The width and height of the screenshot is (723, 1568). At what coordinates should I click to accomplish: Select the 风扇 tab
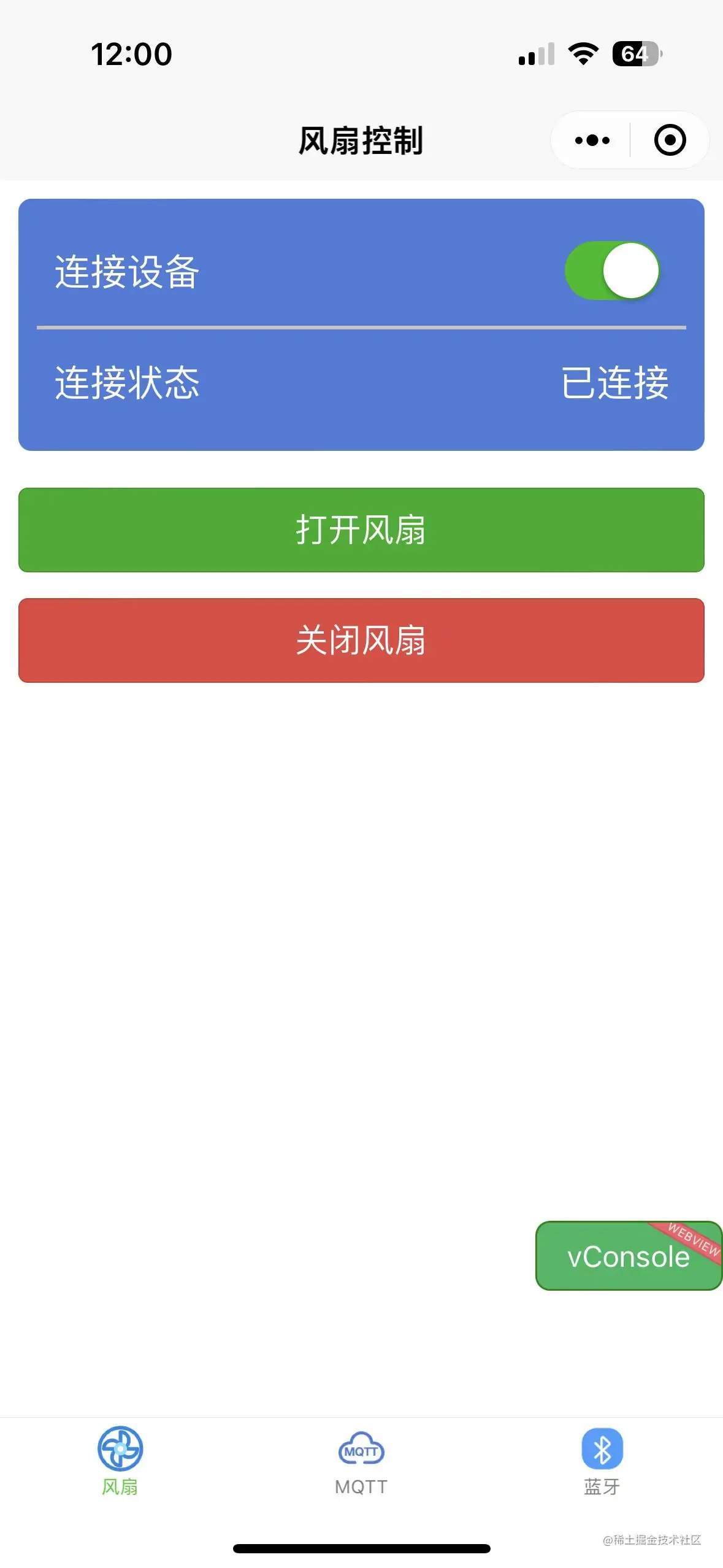(120, 1461)
